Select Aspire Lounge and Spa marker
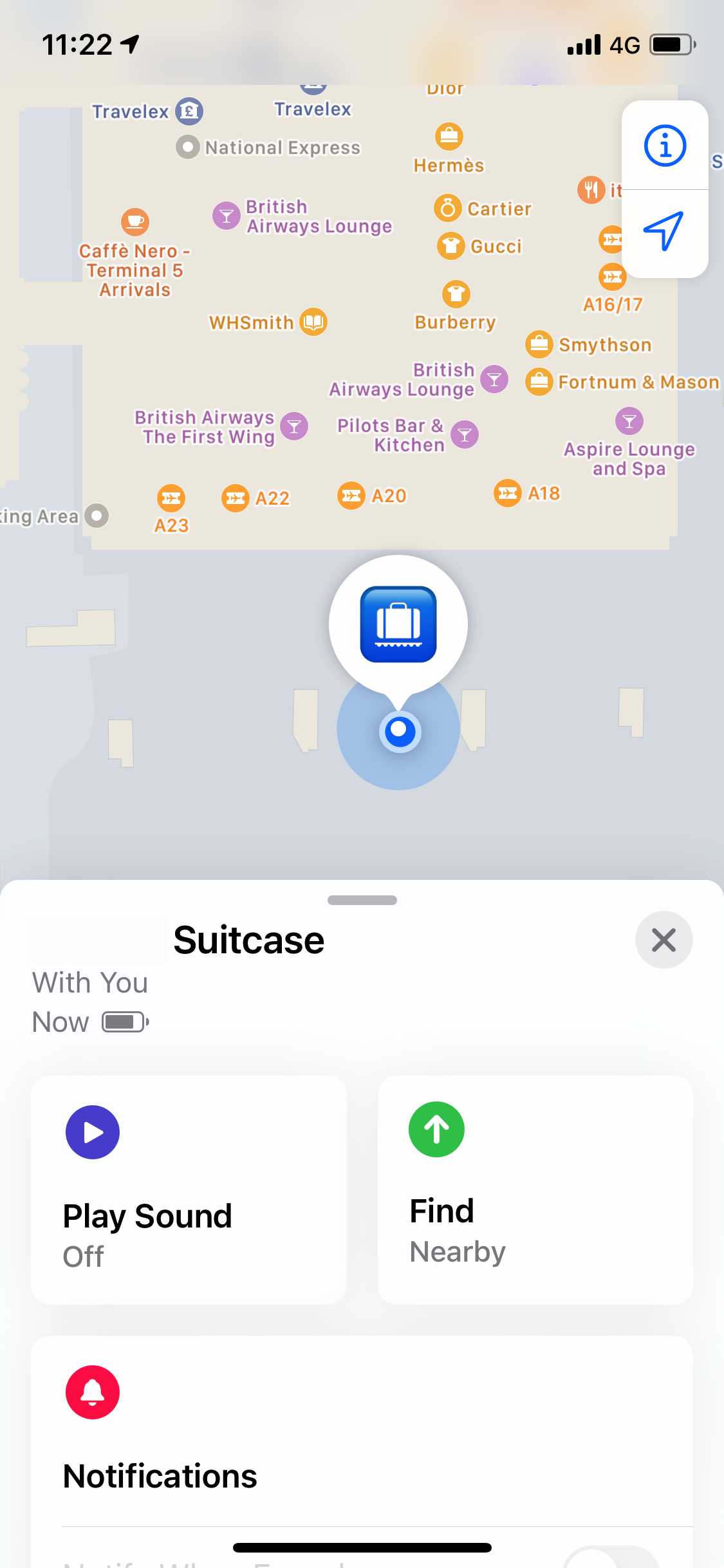 point(629,422)
